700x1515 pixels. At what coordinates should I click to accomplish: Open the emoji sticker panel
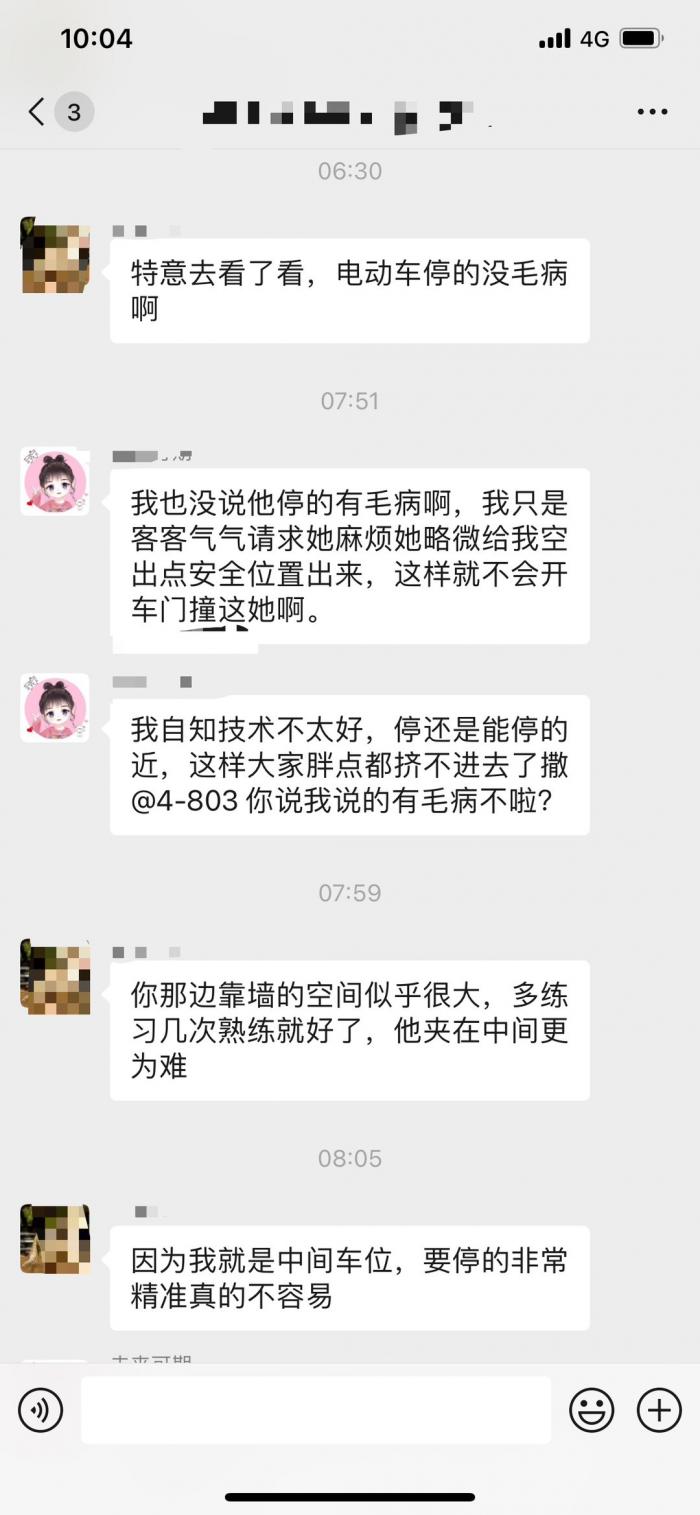pos(592,1410)
